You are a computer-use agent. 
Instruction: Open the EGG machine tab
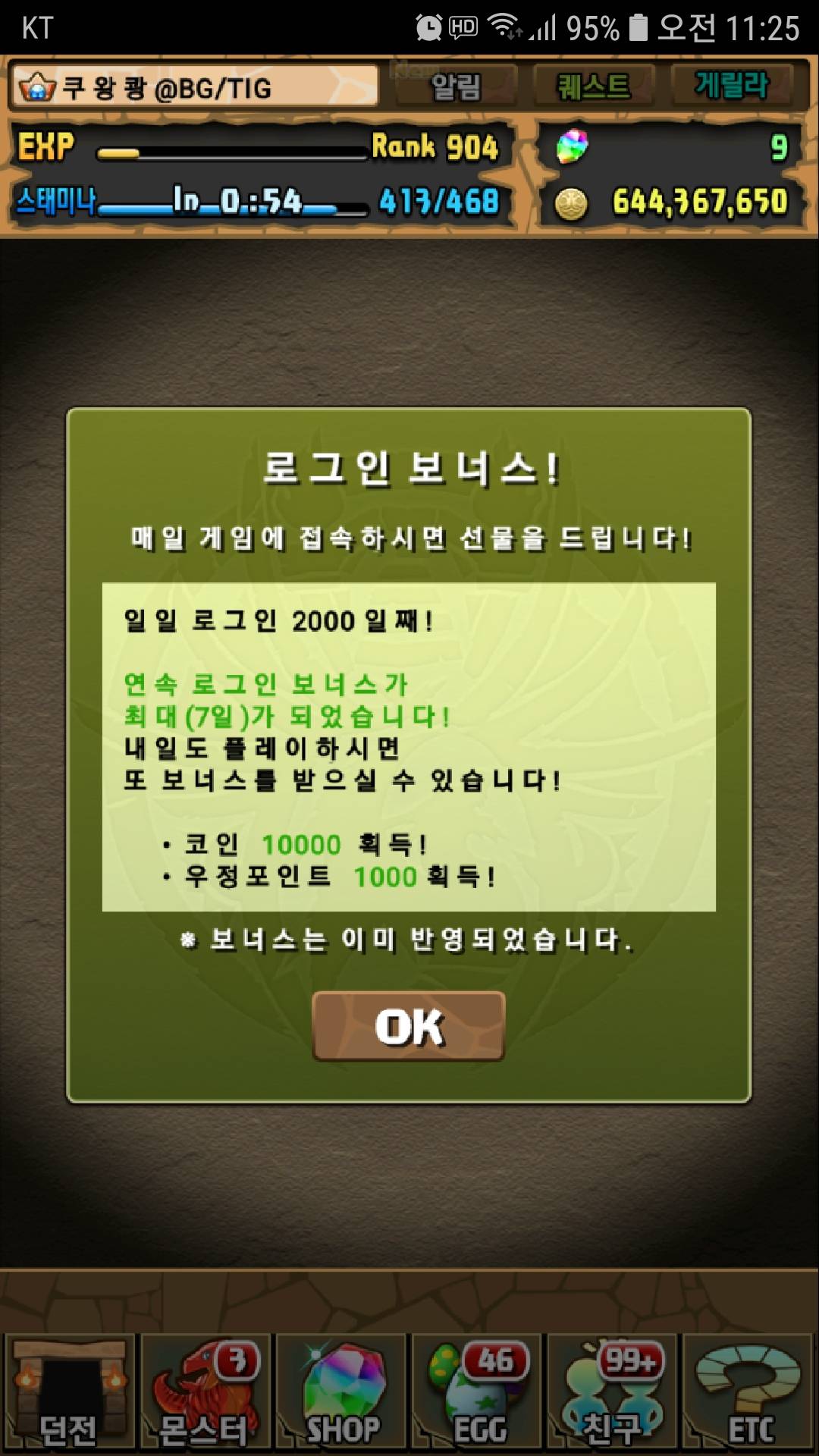point(477,1392)
